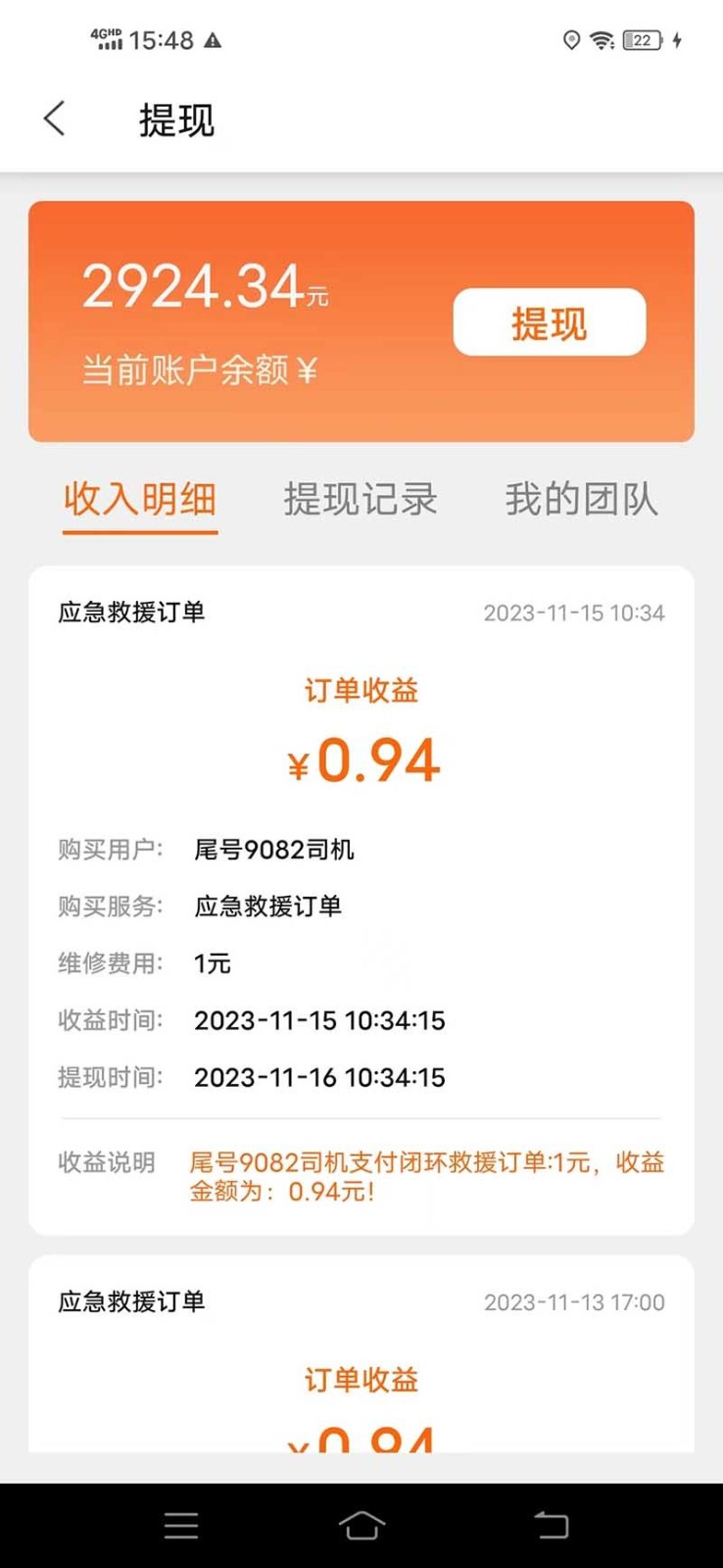Tap the 2023-11-15 10:34 order timestamp

576,612
